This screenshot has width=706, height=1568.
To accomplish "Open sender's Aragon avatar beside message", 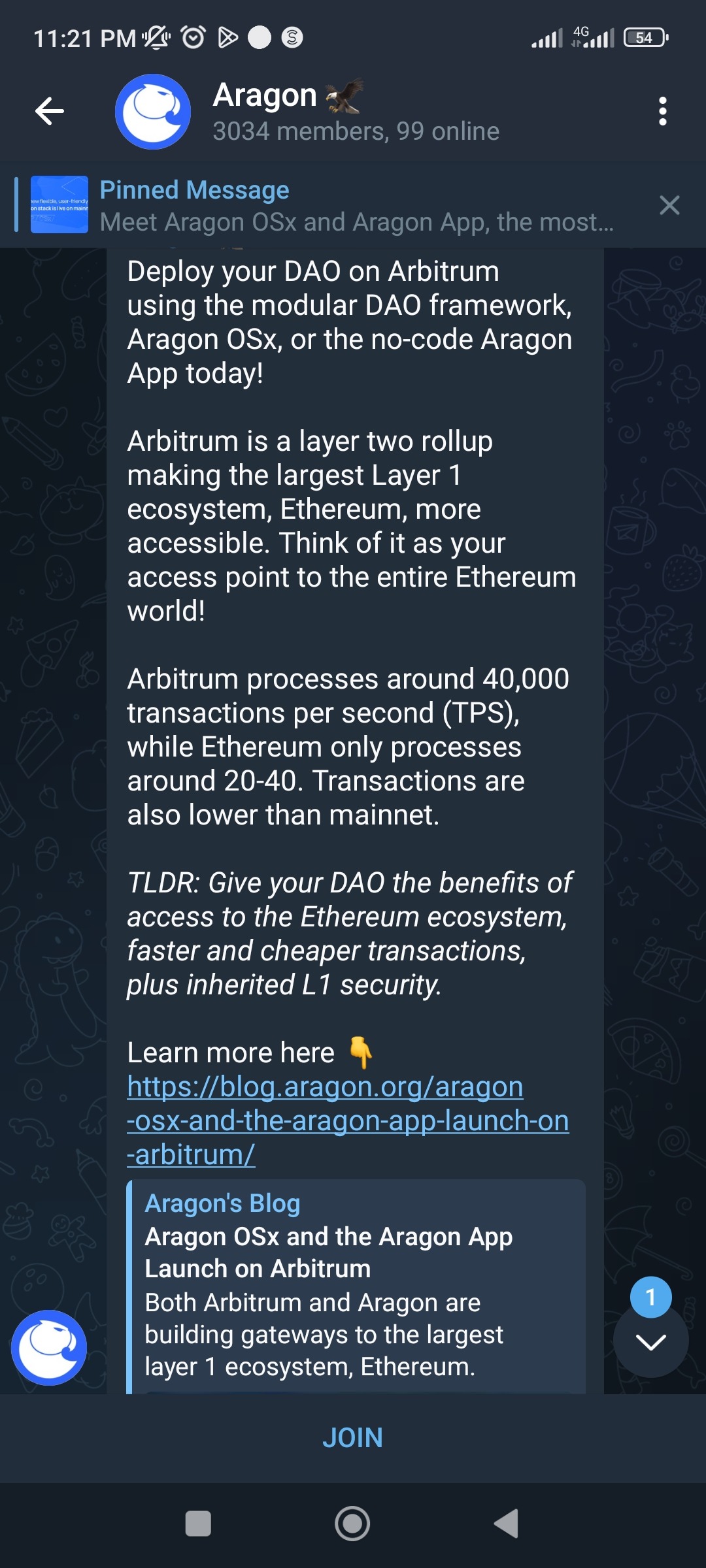I will coord(49,1347).
